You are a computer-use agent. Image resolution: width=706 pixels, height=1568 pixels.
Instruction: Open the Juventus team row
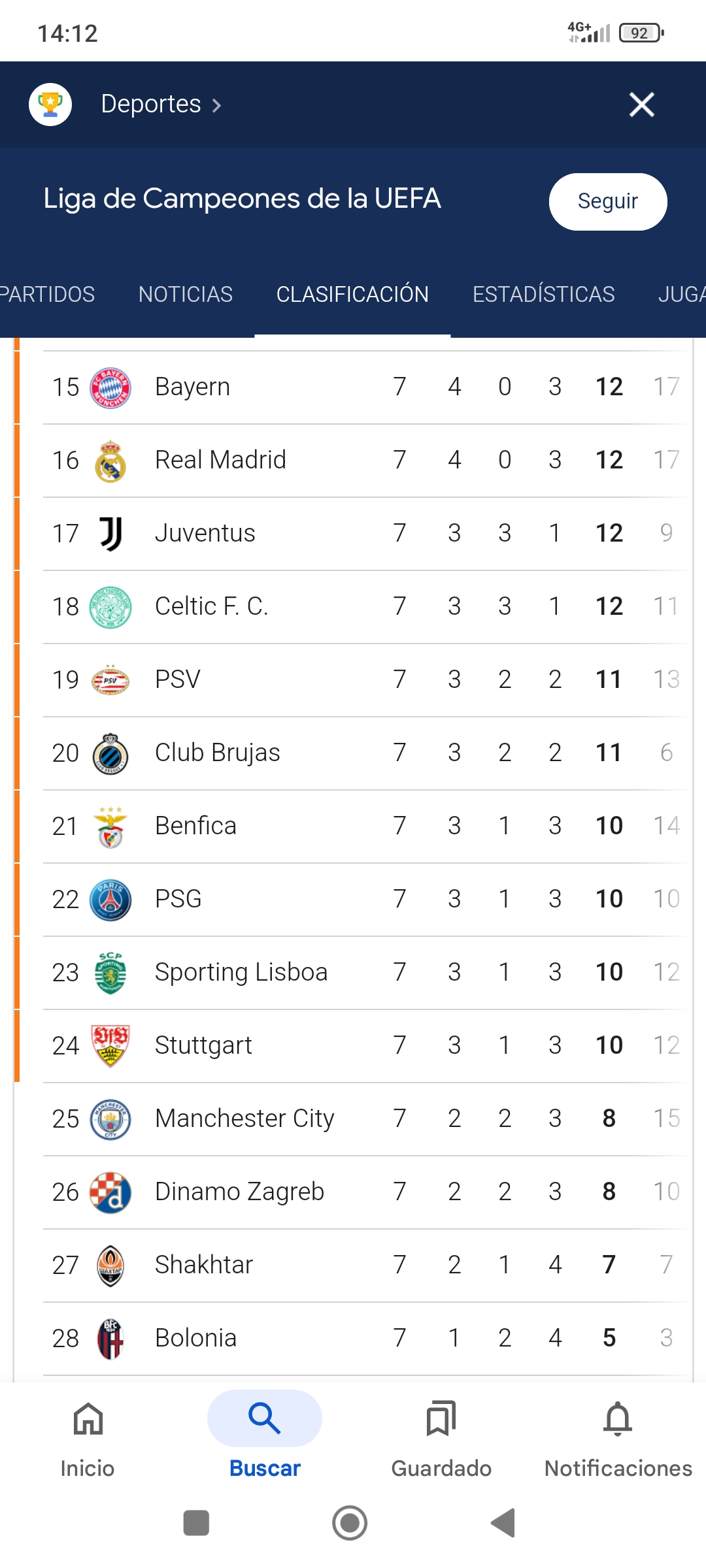(x=366, y=534)
